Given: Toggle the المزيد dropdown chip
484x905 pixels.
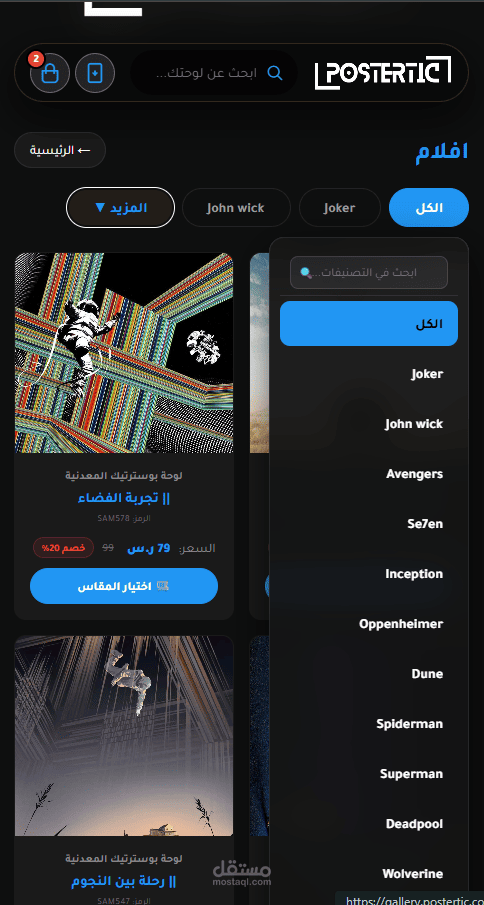Looking at the screenshot, I should click(x=121, y=207).
